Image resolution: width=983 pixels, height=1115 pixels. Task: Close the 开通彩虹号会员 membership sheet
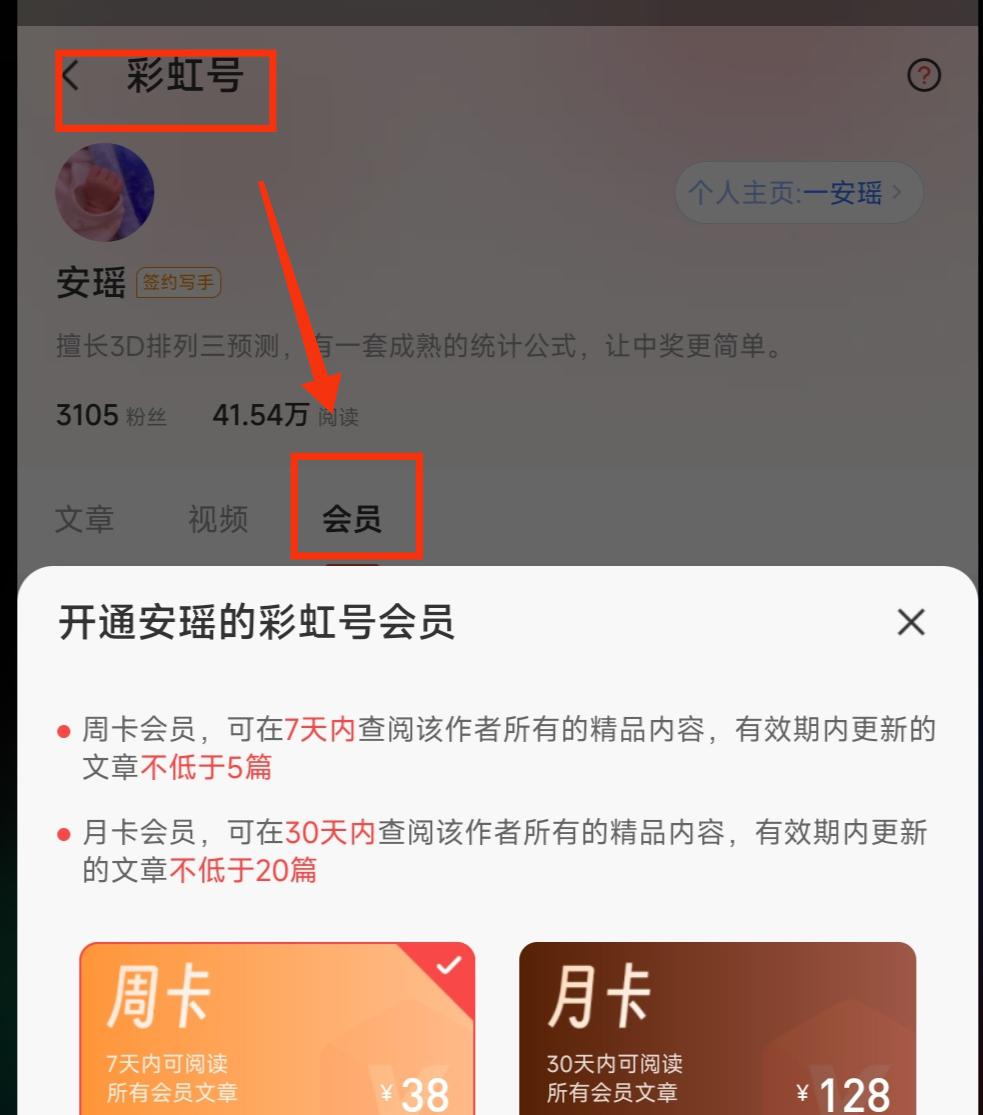(910, 622)
